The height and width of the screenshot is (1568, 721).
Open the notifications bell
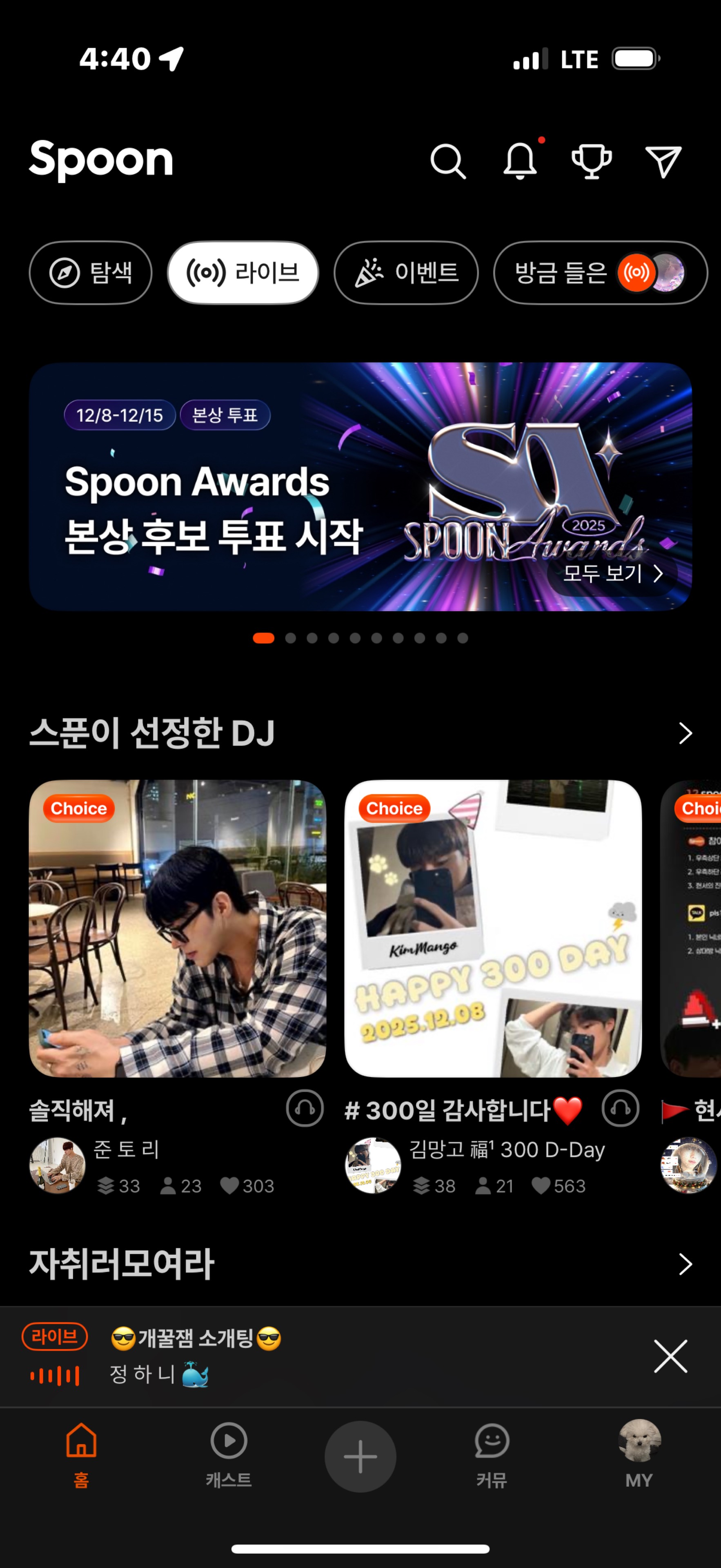(520, 161)
